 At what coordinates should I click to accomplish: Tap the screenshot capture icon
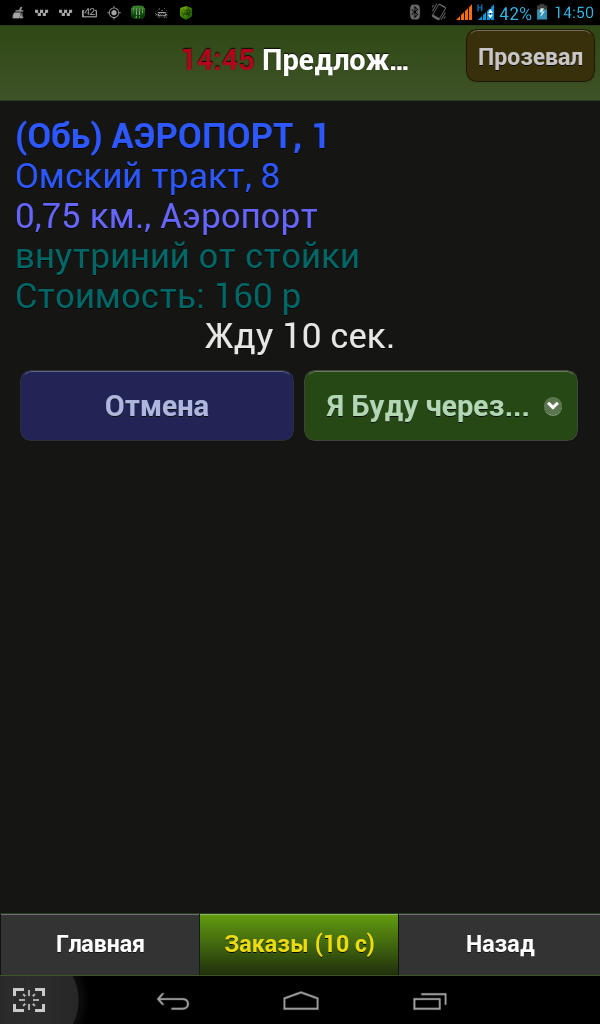click(x=29, y=1000)
